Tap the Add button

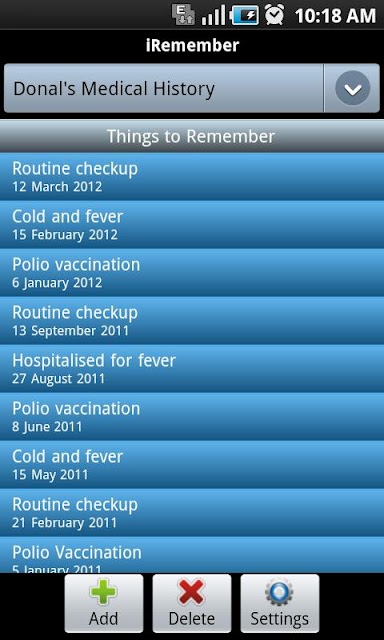point(104,603)
